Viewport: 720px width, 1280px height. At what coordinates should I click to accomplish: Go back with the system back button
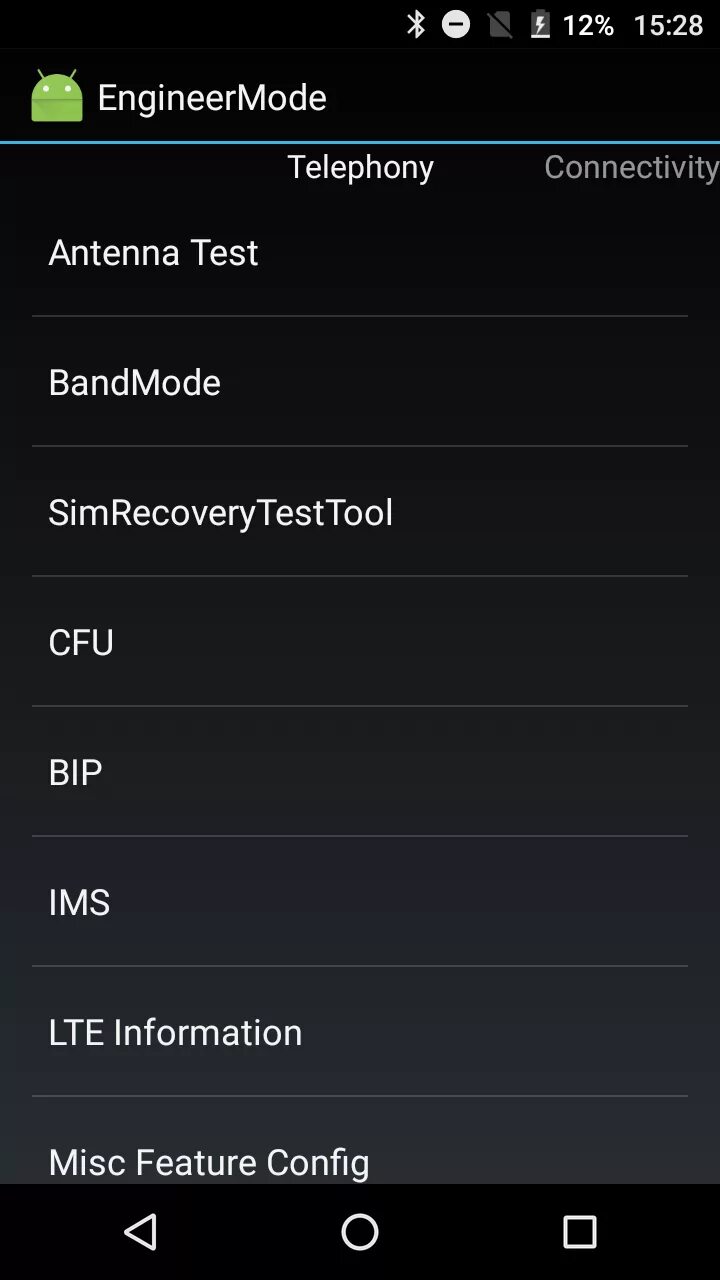[140, 1232]
